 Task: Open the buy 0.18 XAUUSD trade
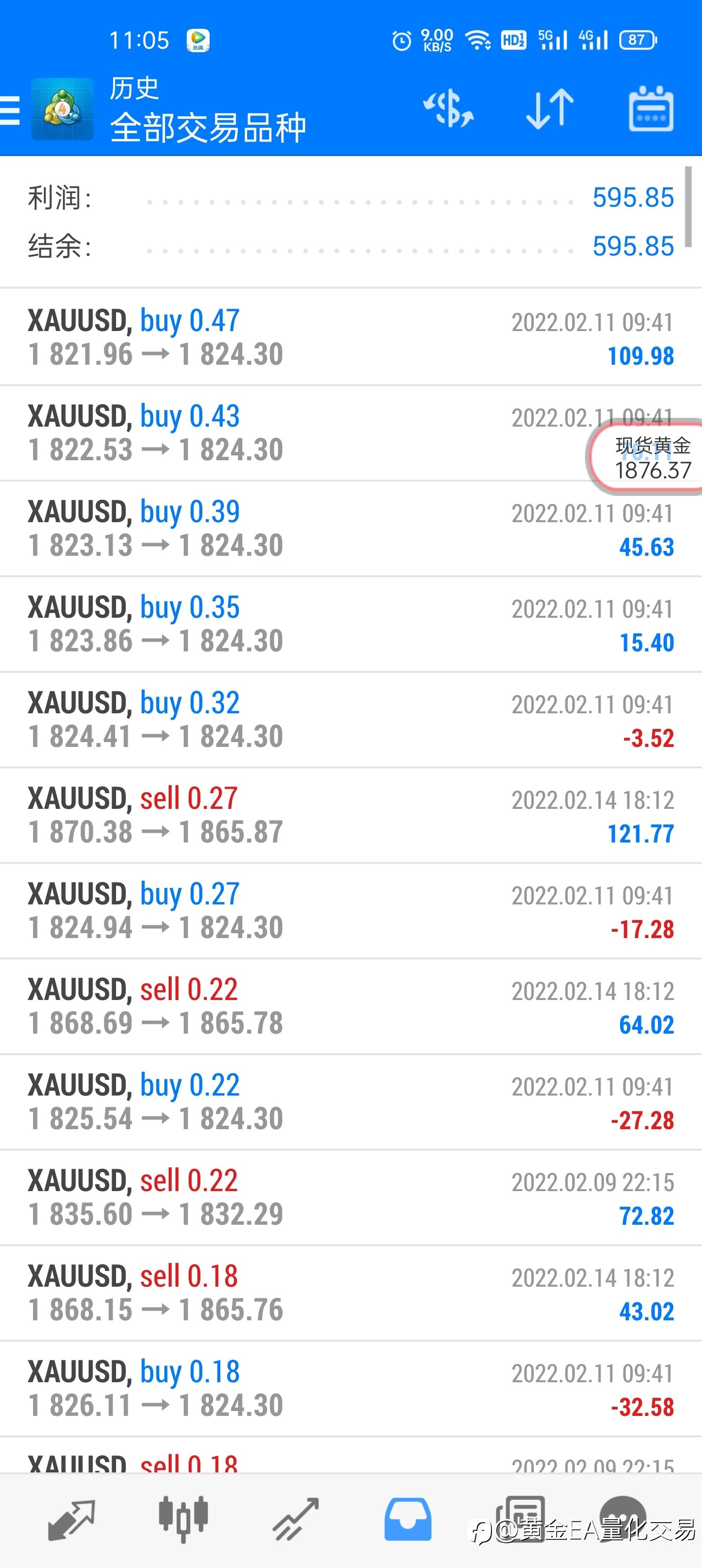[x=351, y=1389]
